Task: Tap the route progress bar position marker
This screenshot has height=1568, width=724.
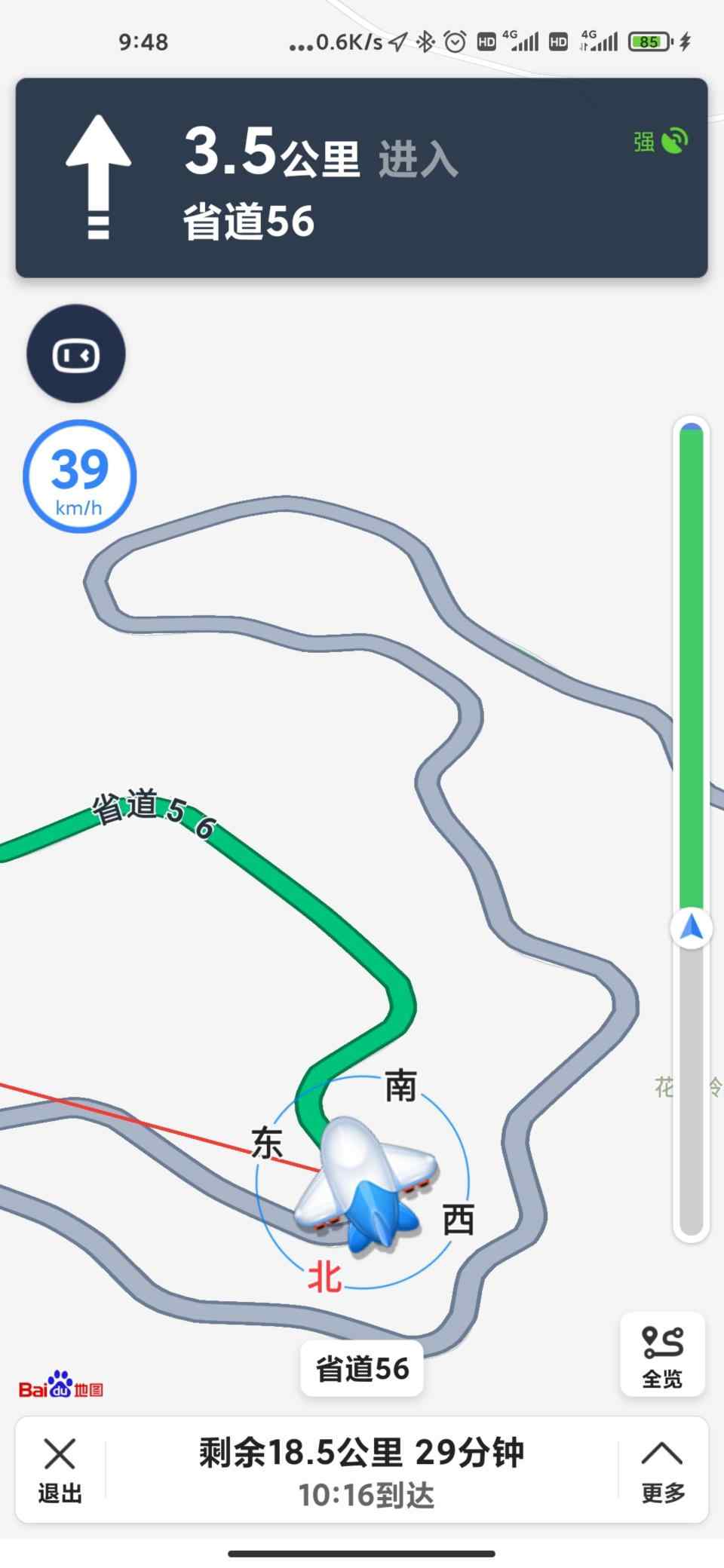Action: click(691, 928)
